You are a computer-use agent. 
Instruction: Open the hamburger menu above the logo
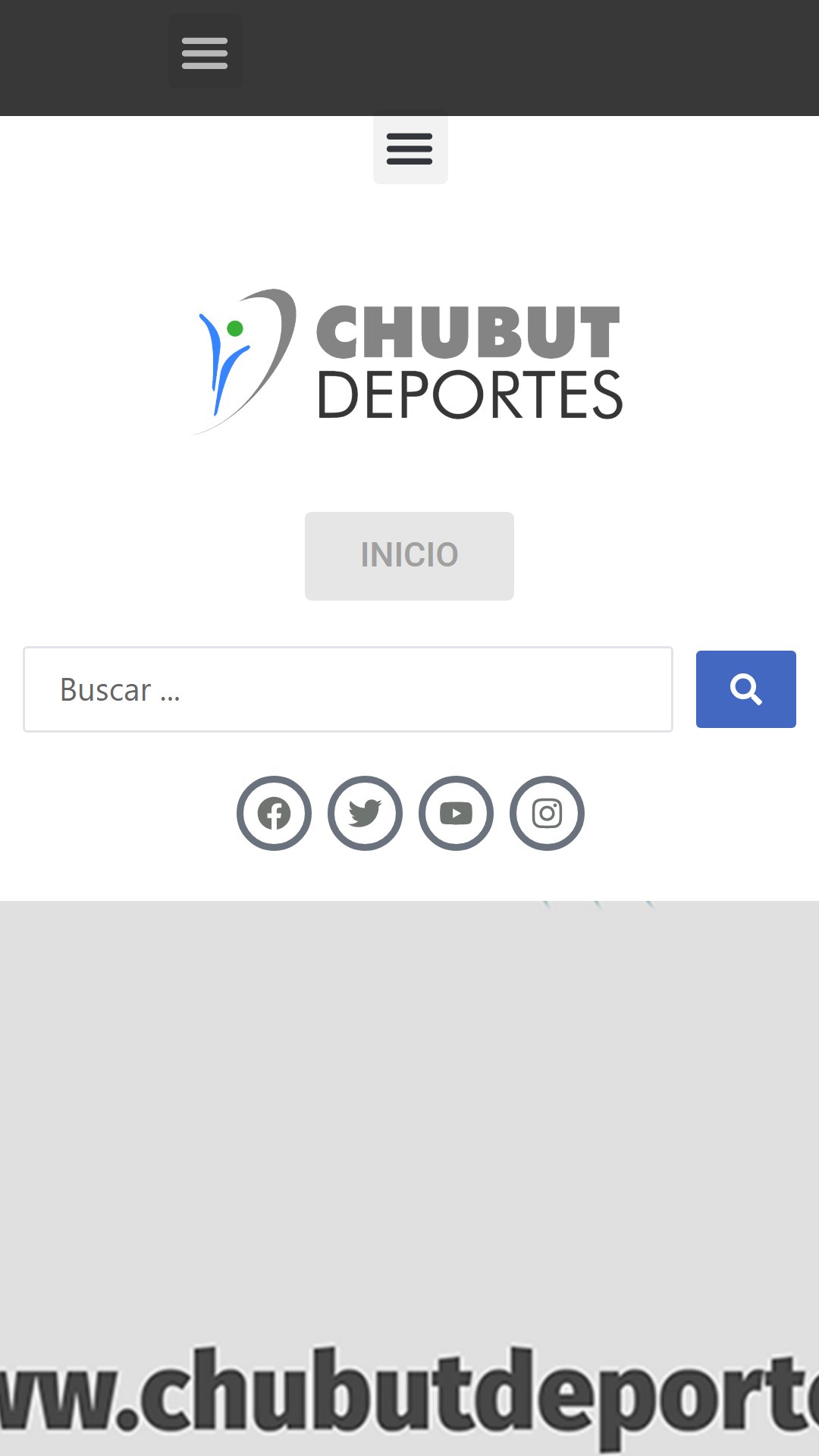[409, 149]
